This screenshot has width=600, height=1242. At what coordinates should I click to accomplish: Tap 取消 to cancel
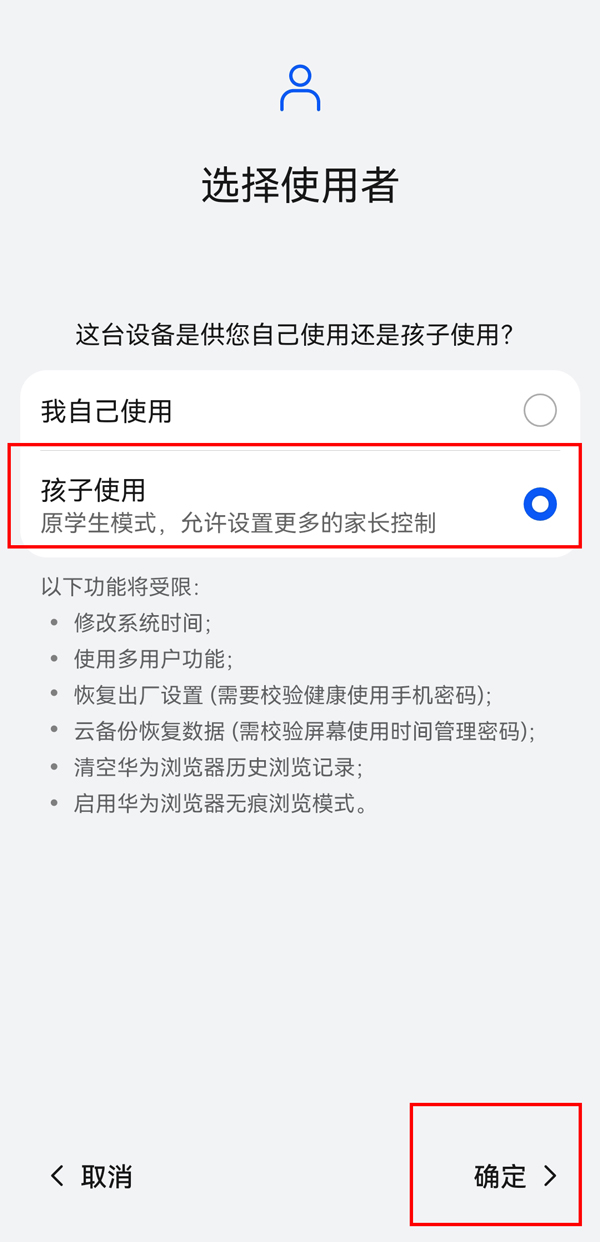click(x=92, y=1176)
